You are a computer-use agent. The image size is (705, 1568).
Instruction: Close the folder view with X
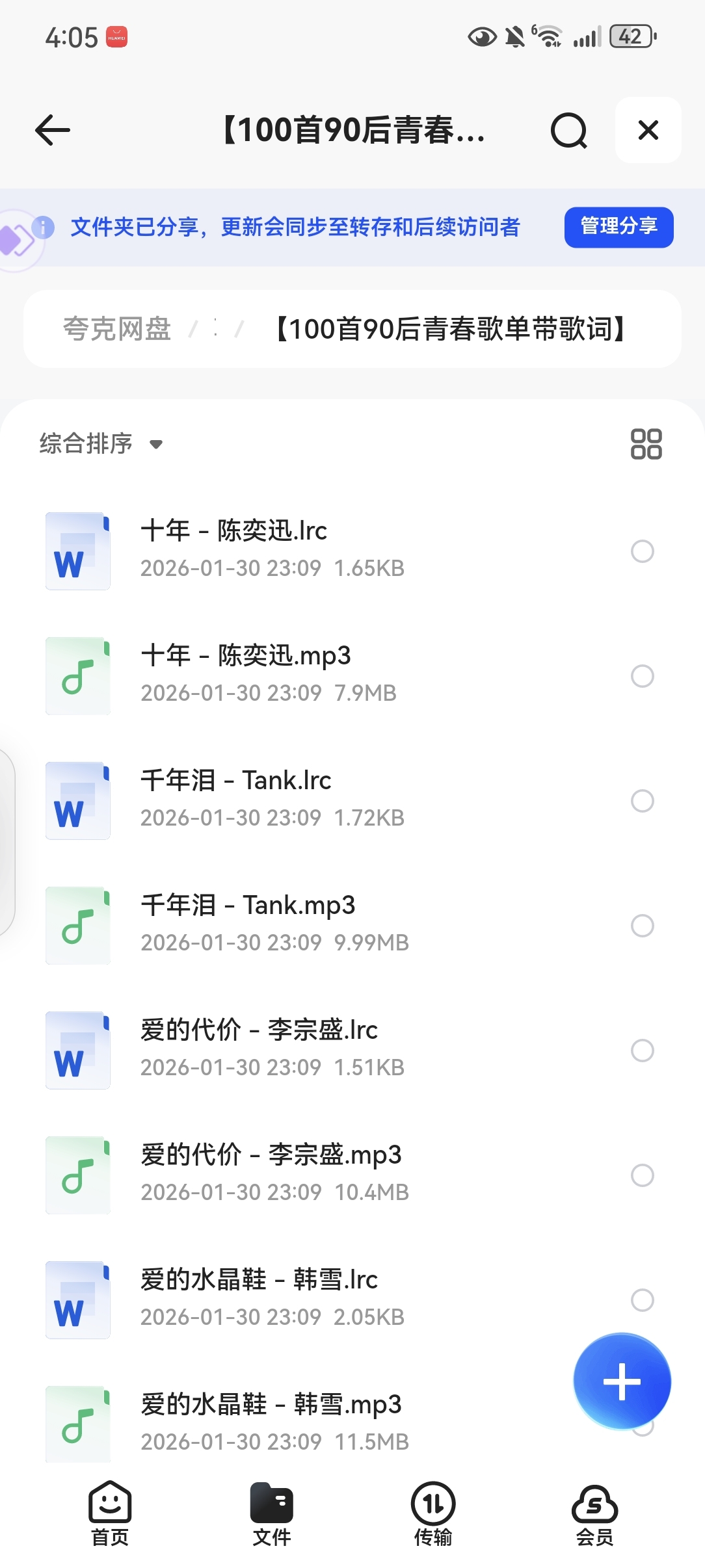click(x=648, y=130)
